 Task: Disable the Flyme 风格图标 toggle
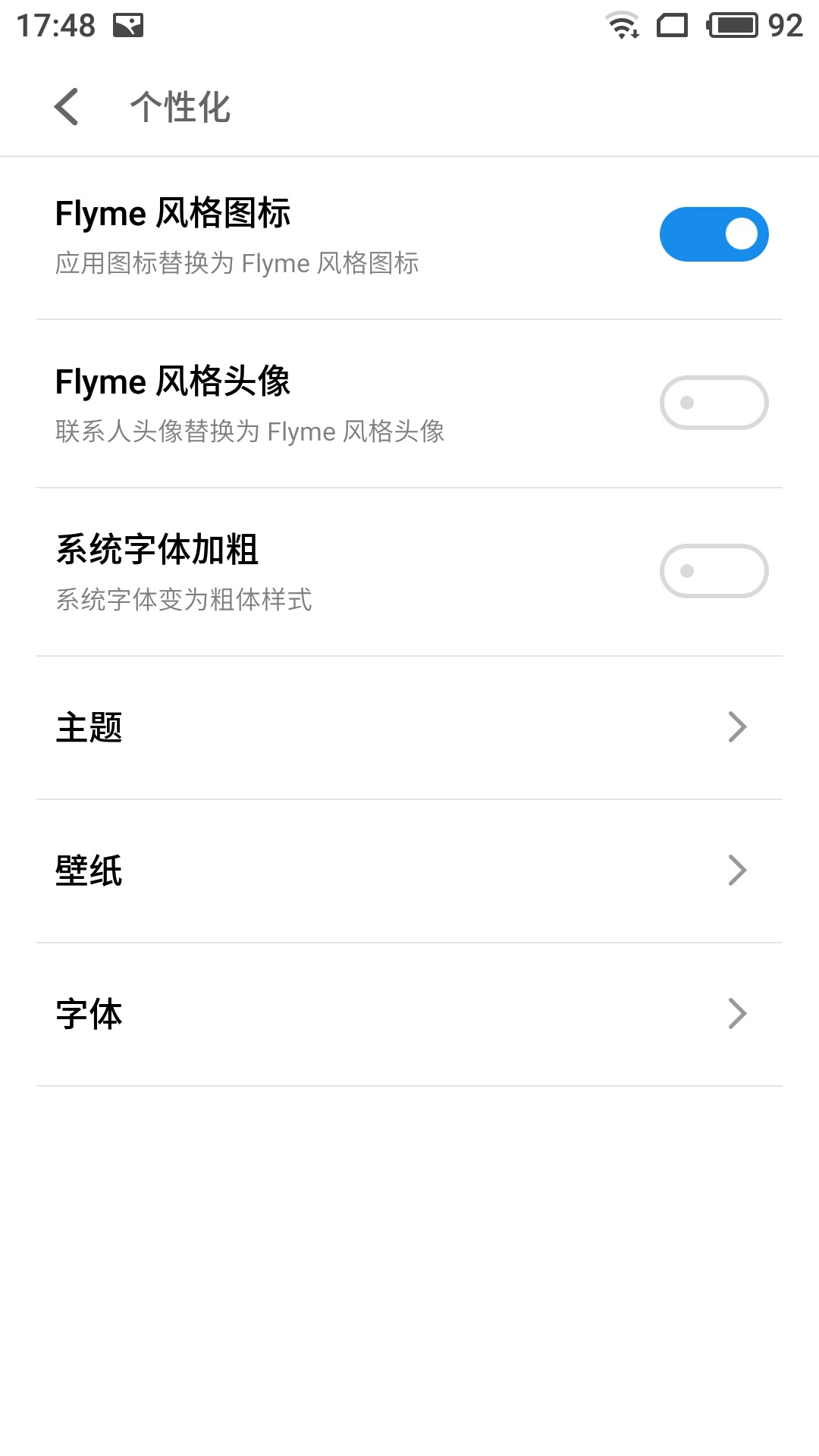(714, 233)
